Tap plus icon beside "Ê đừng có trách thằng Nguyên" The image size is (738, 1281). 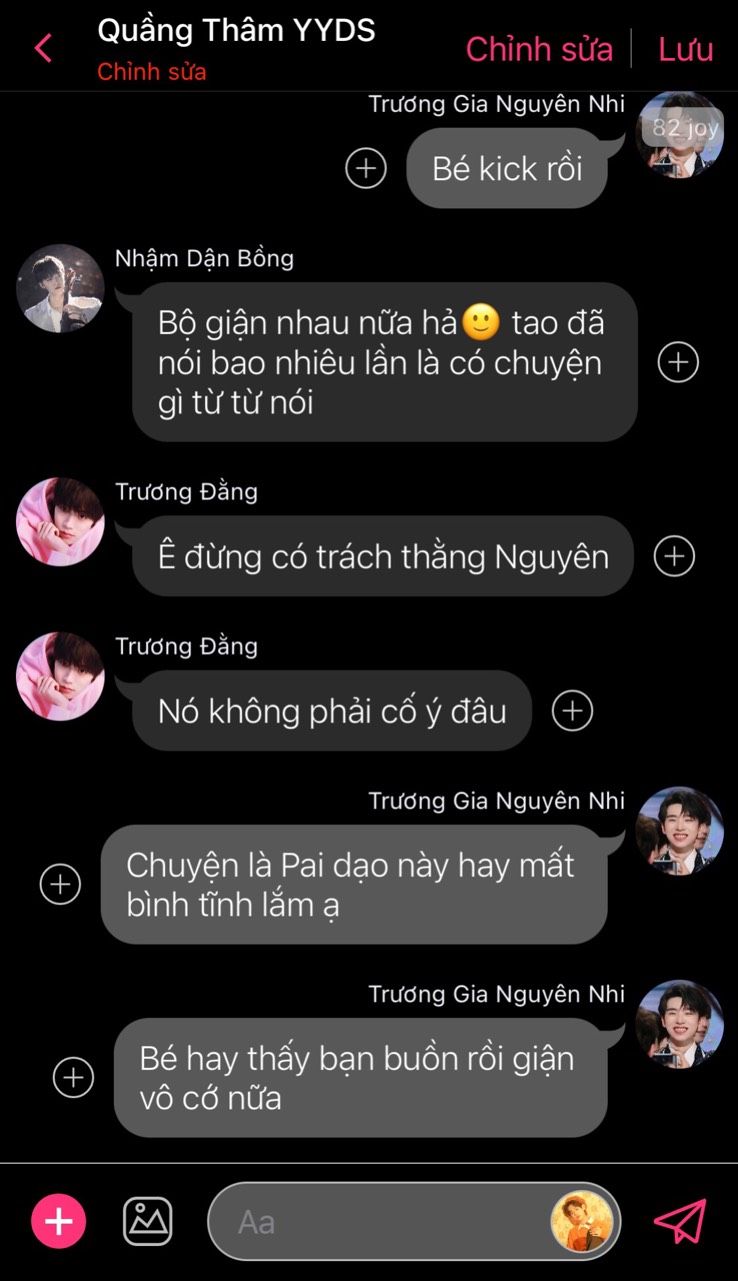click(674, 556)
